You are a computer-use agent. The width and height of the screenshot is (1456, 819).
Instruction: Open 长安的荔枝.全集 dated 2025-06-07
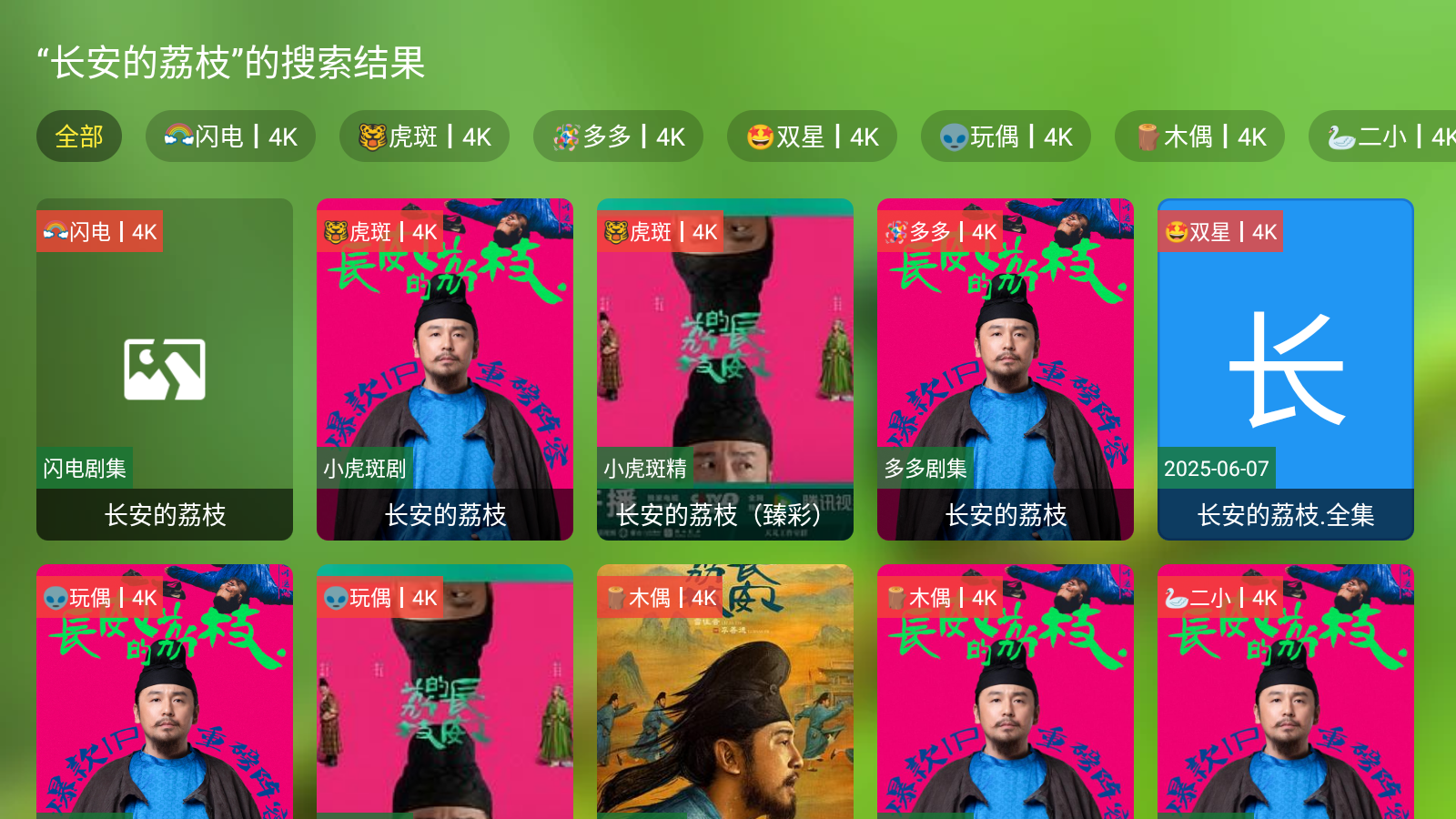(1286, 369)
